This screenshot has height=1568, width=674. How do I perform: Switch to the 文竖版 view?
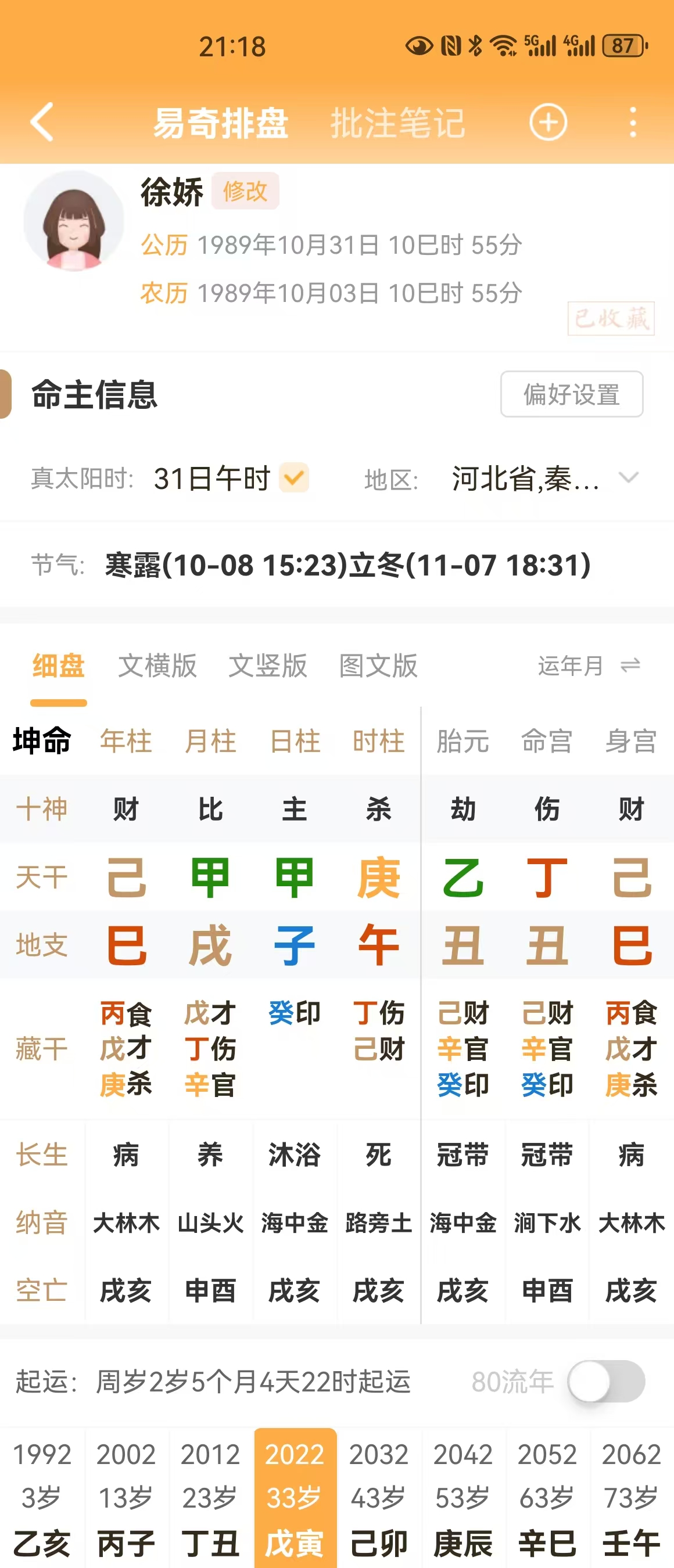click(268, 666)
